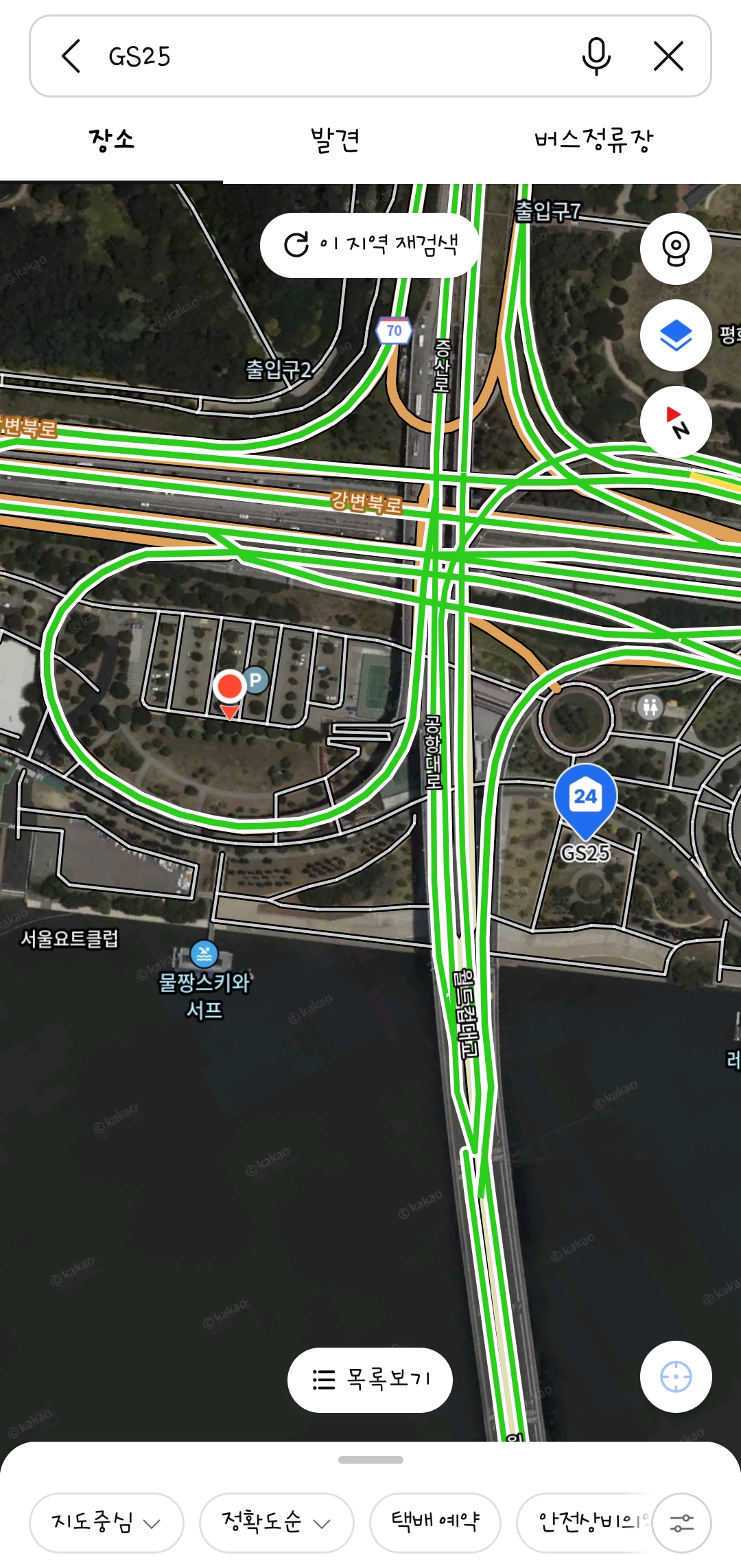Clear the GS25 search query
Screen dimensions: 741x1568
[668, 56]
